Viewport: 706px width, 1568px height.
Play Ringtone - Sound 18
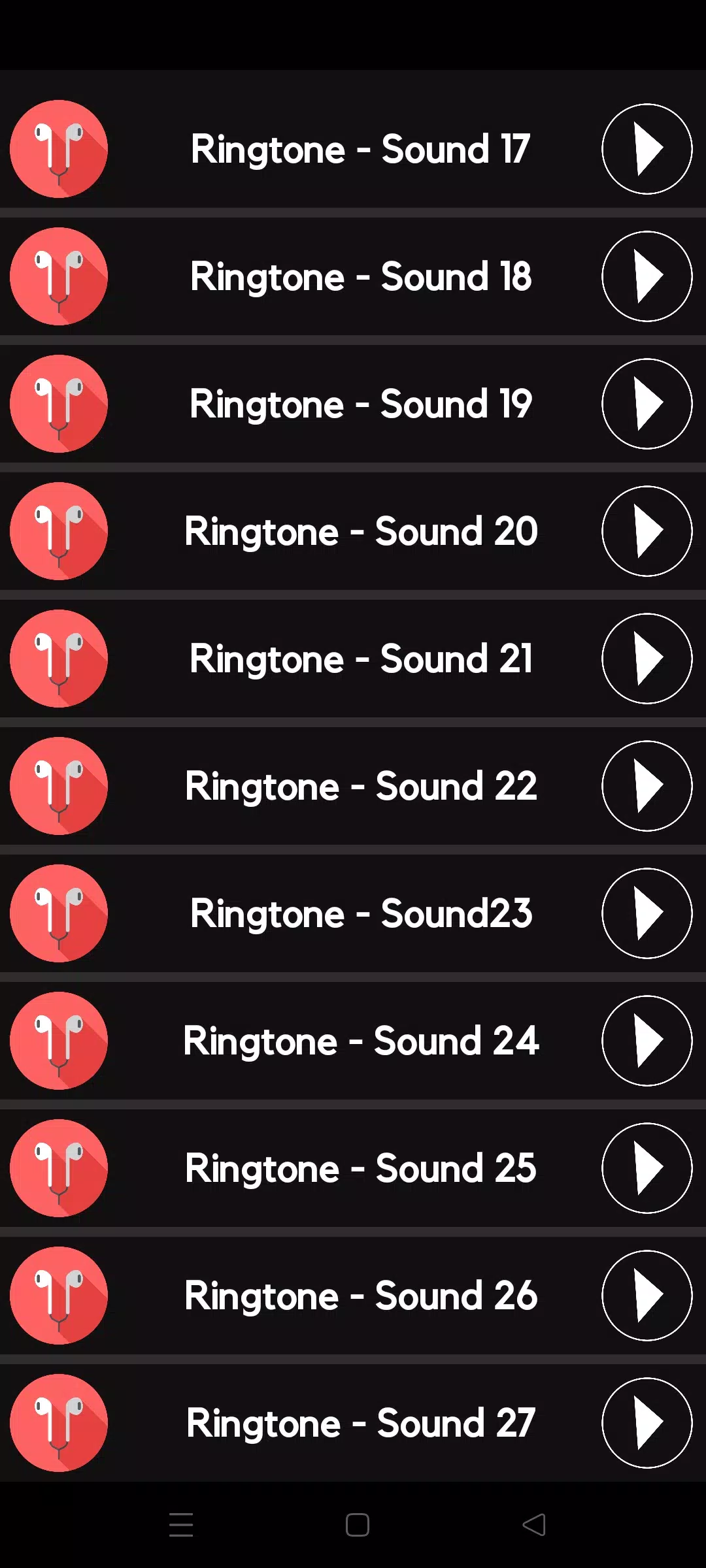647,276
